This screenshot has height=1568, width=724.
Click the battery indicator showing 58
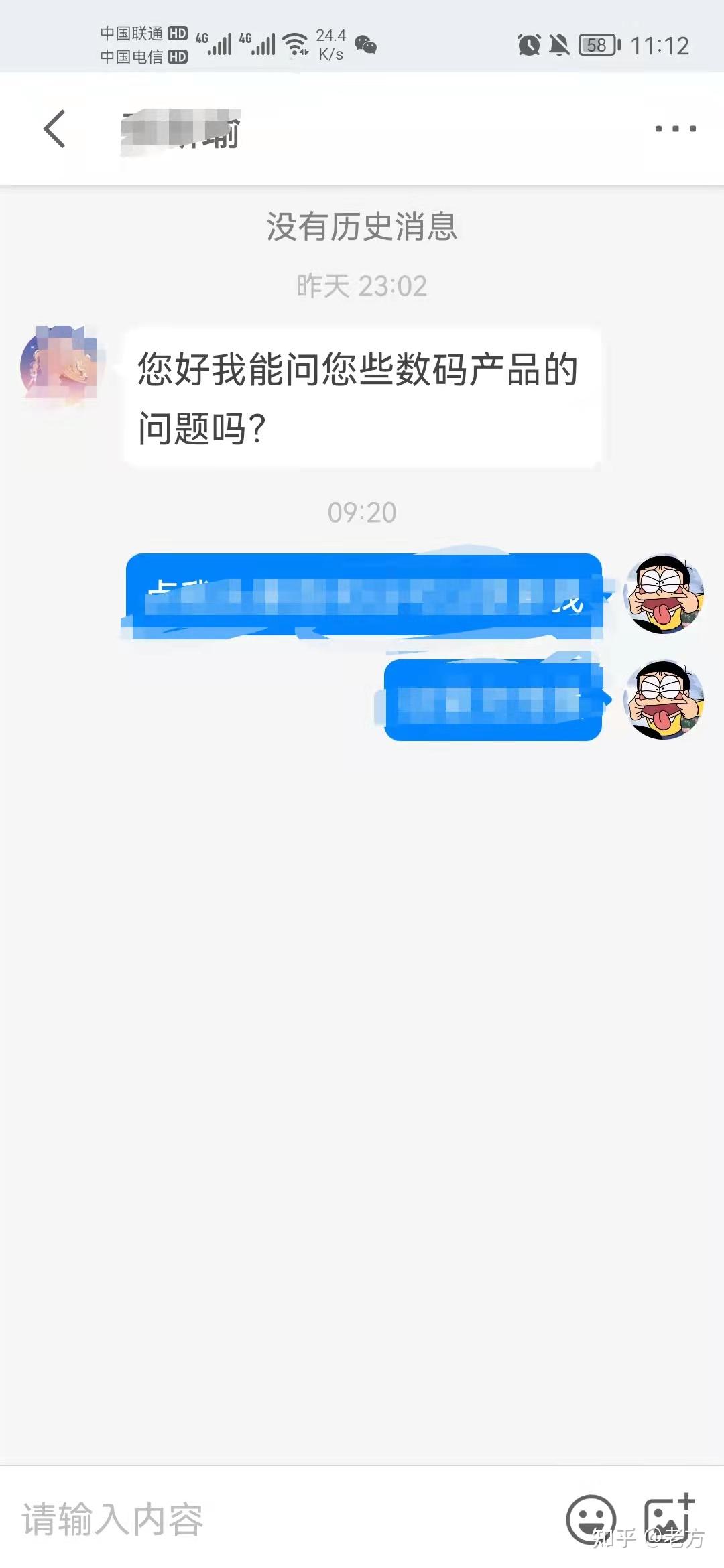point(597,46)
